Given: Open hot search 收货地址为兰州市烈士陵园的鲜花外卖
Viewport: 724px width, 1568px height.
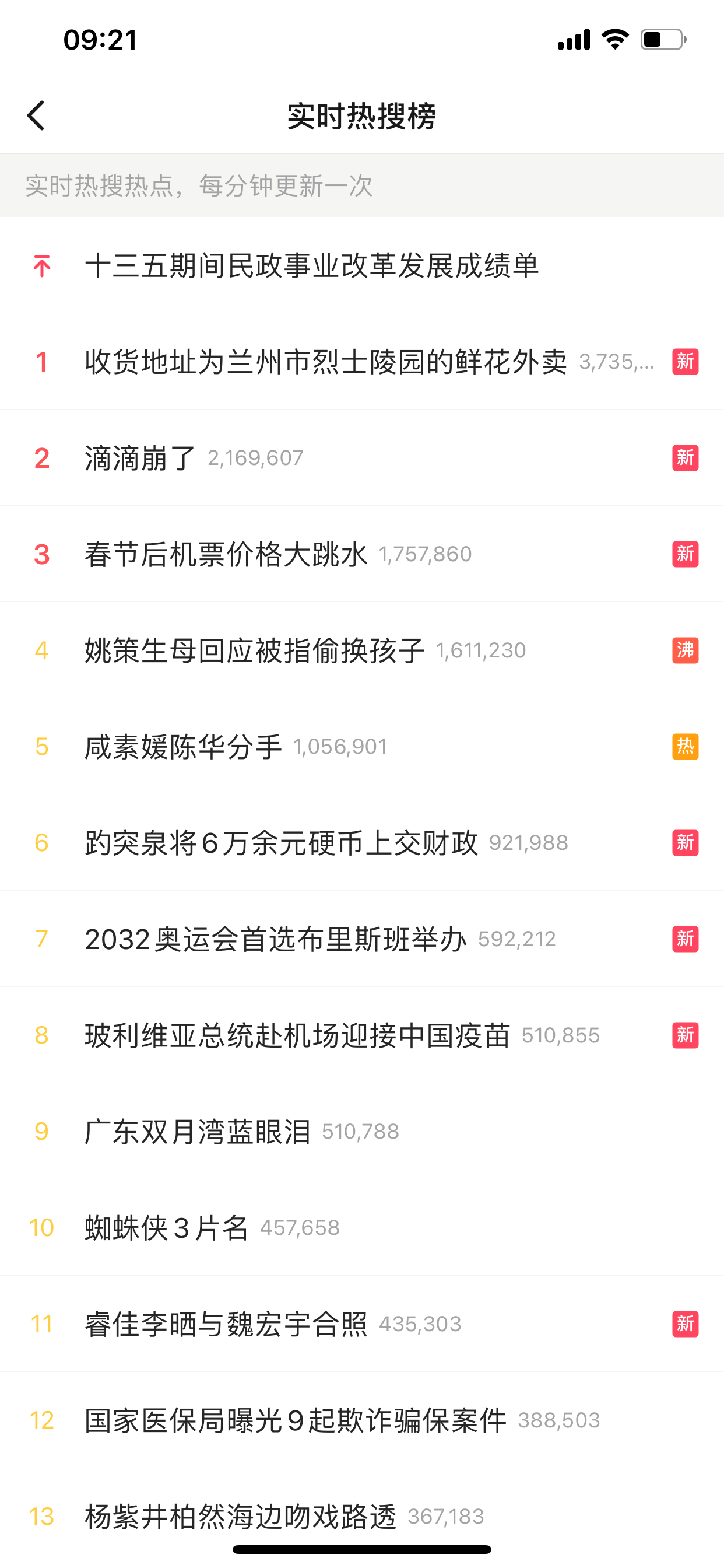Looking at the screenshot, I should point(362,362).
